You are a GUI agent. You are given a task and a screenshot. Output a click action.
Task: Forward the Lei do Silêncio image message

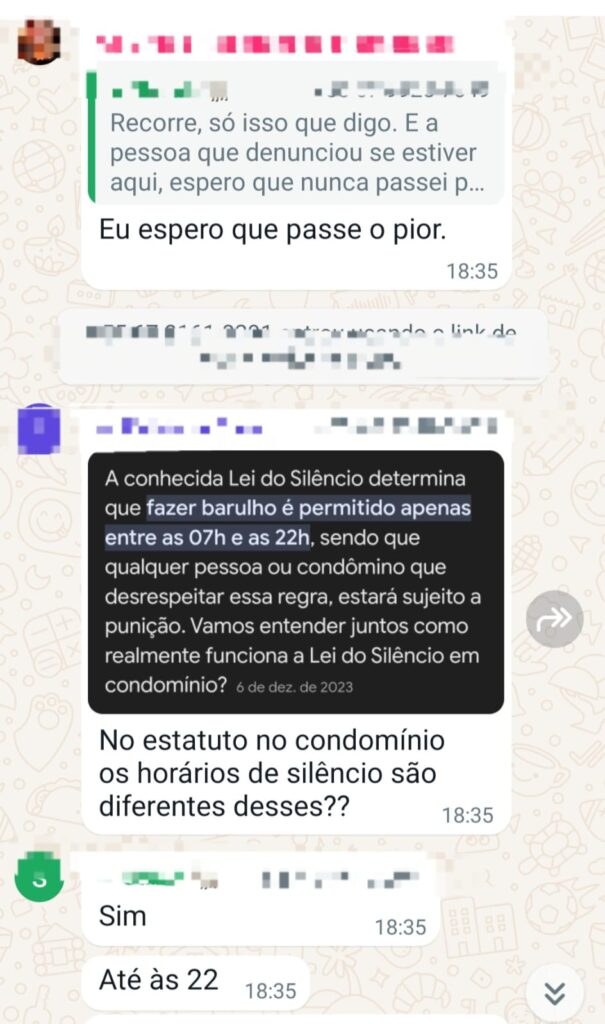tap(554, 619)
